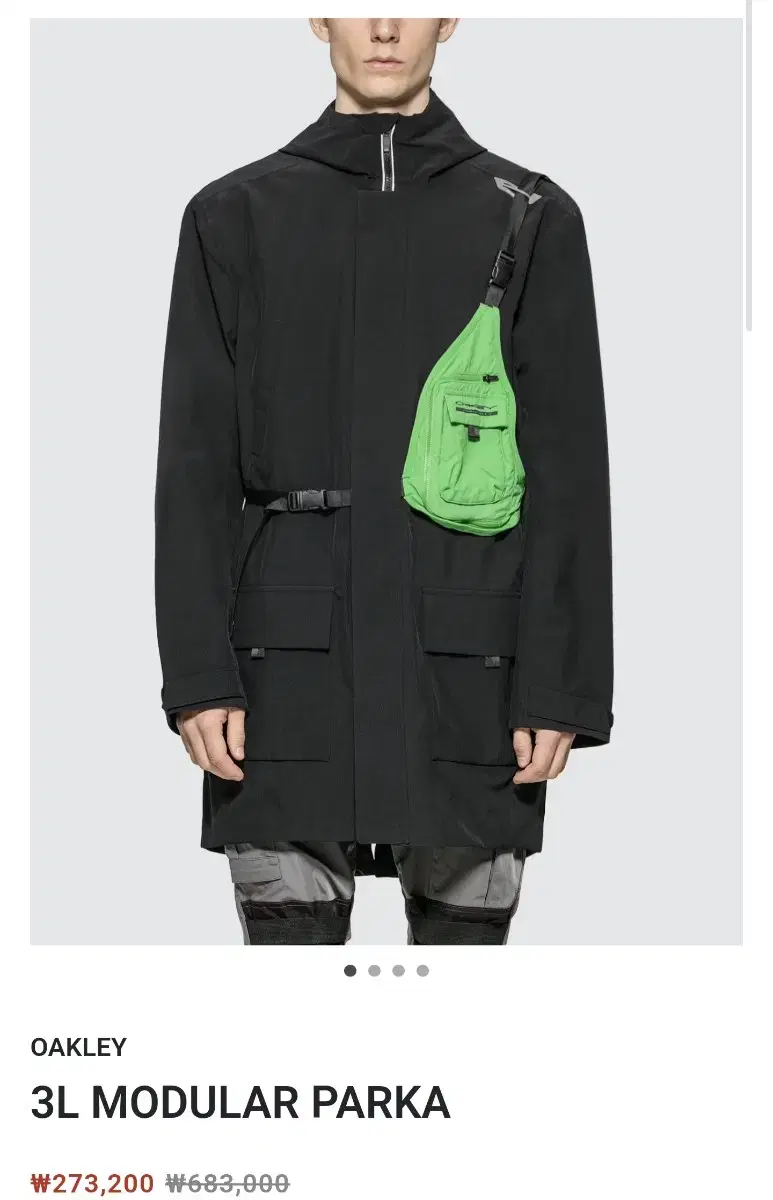Select the fourth carousel dot indicator
The width and height of the screenshot is (773, 1200).
(424, 969)
